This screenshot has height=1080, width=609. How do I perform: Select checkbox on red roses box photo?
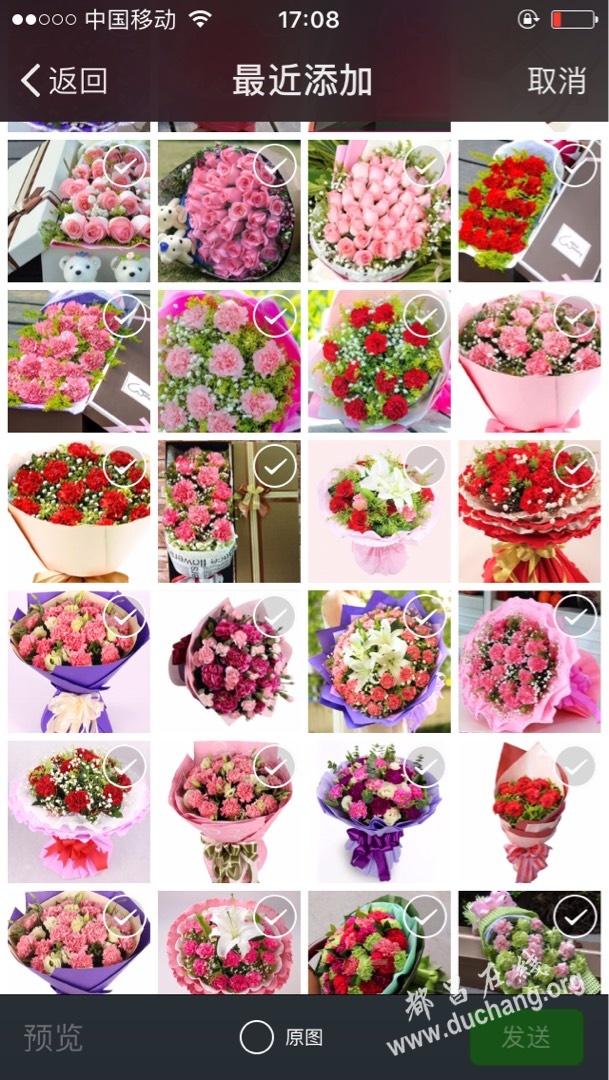pyautogui.click(x=577, y=165)
